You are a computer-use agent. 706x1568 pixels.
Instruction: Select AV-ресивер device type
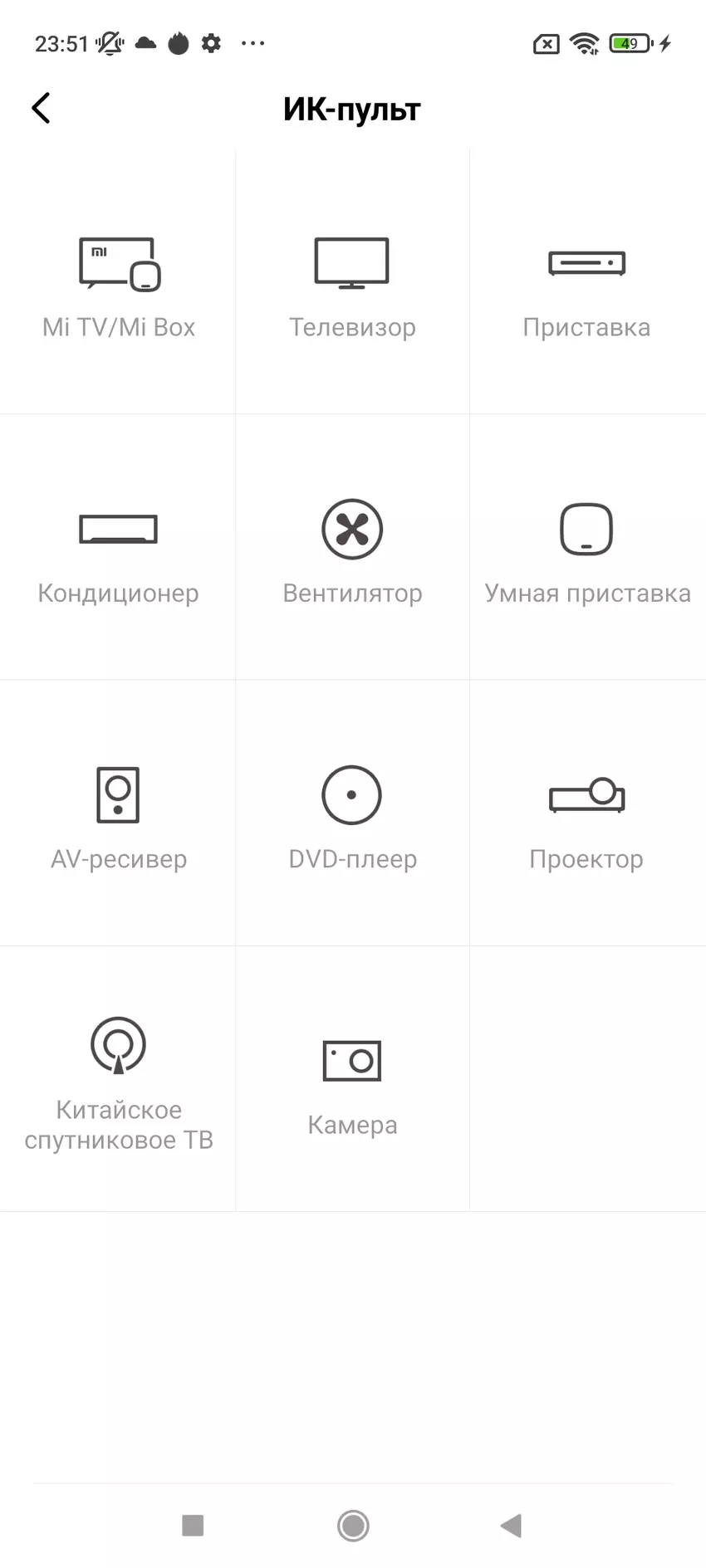(x=118, y=813)
